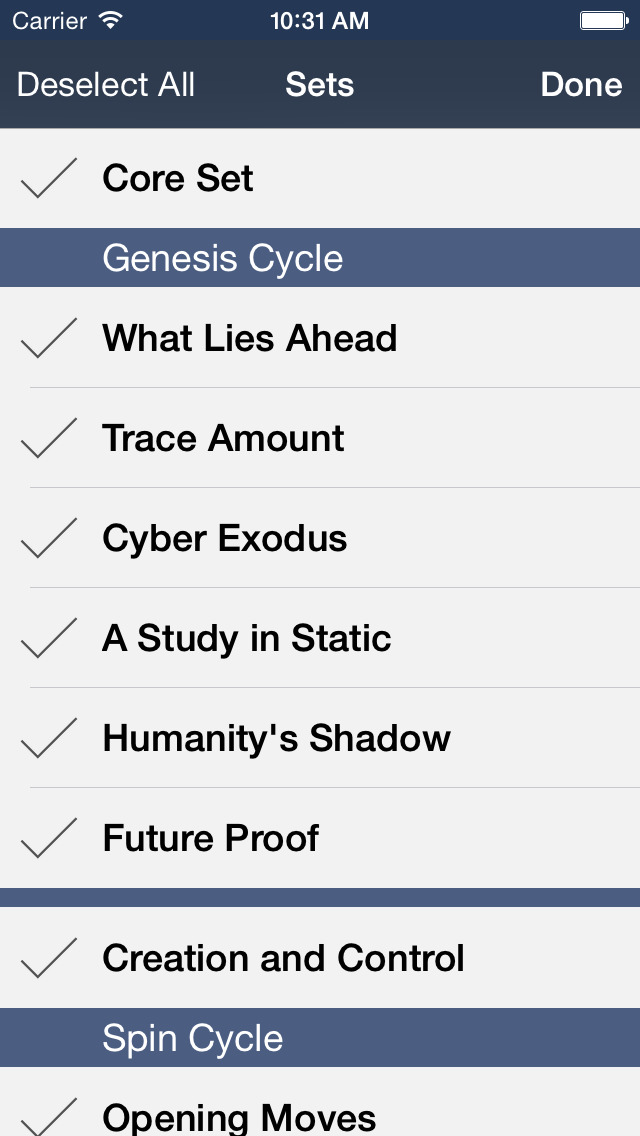Uncheck Creation and Control
Image resolution: width=640 pixels, height=1136 pixels.
(x=320, y=958)
